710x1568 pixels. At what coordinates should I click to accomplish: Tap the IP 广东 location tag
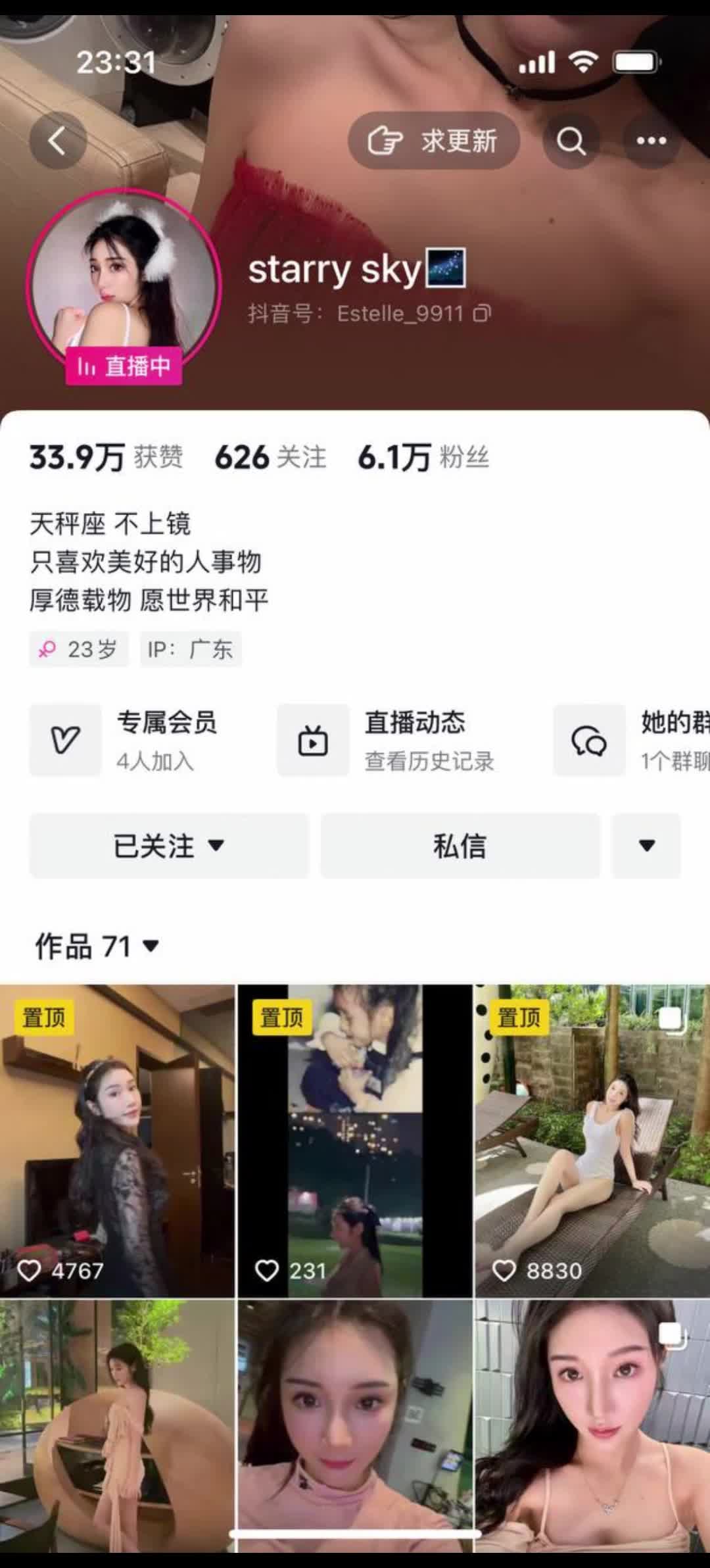click(x=191, y=649)
